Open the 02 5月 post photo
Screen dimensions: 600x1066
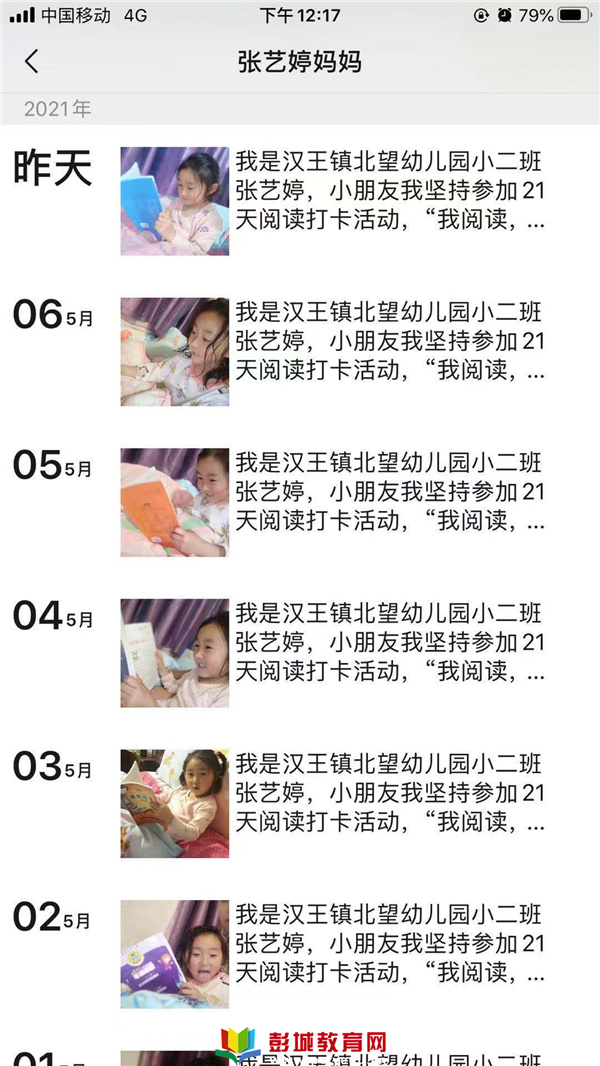[175, 953]
